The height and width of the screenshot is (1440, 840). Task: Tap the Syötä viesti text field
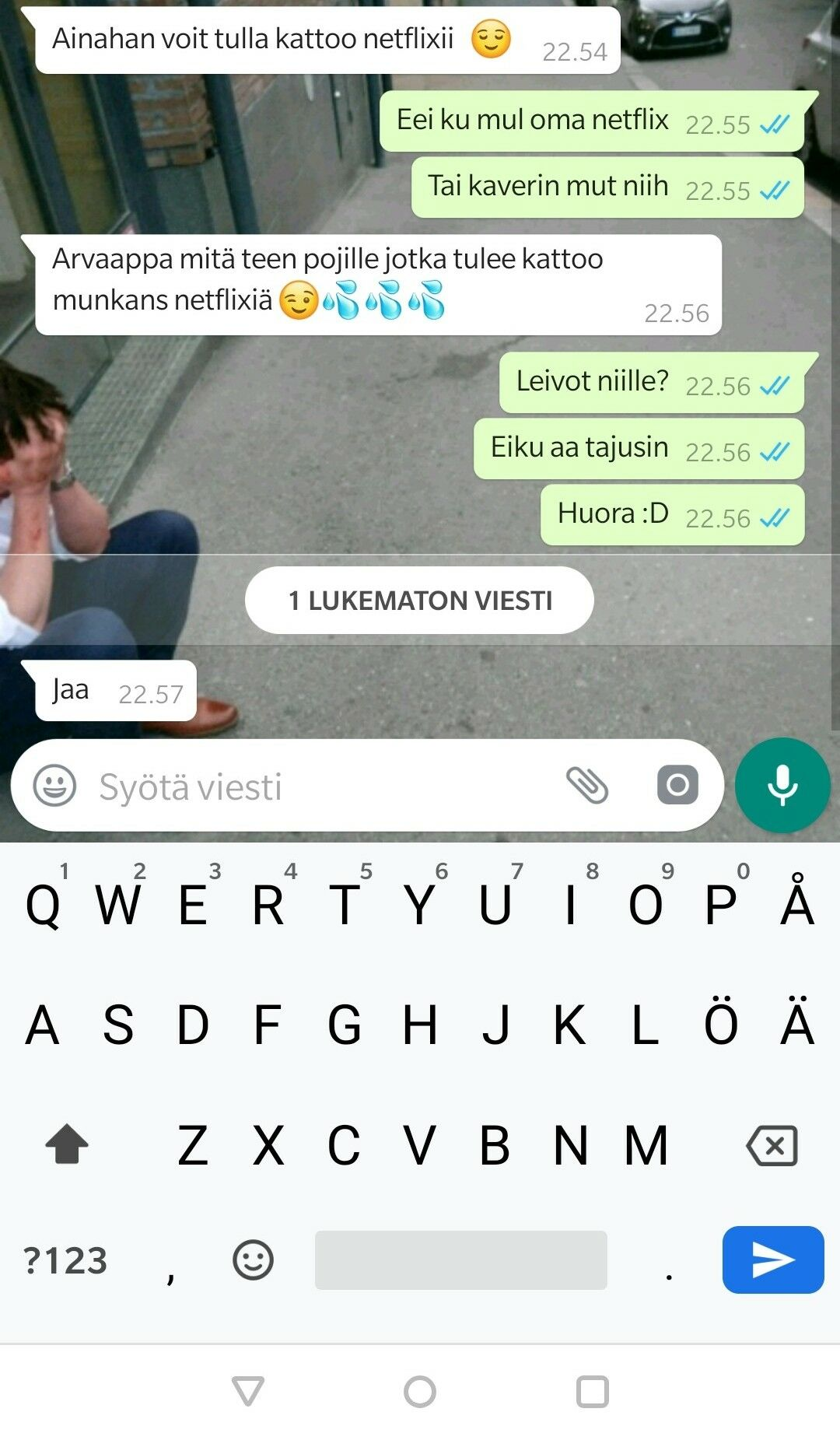[x=311, y=787]
